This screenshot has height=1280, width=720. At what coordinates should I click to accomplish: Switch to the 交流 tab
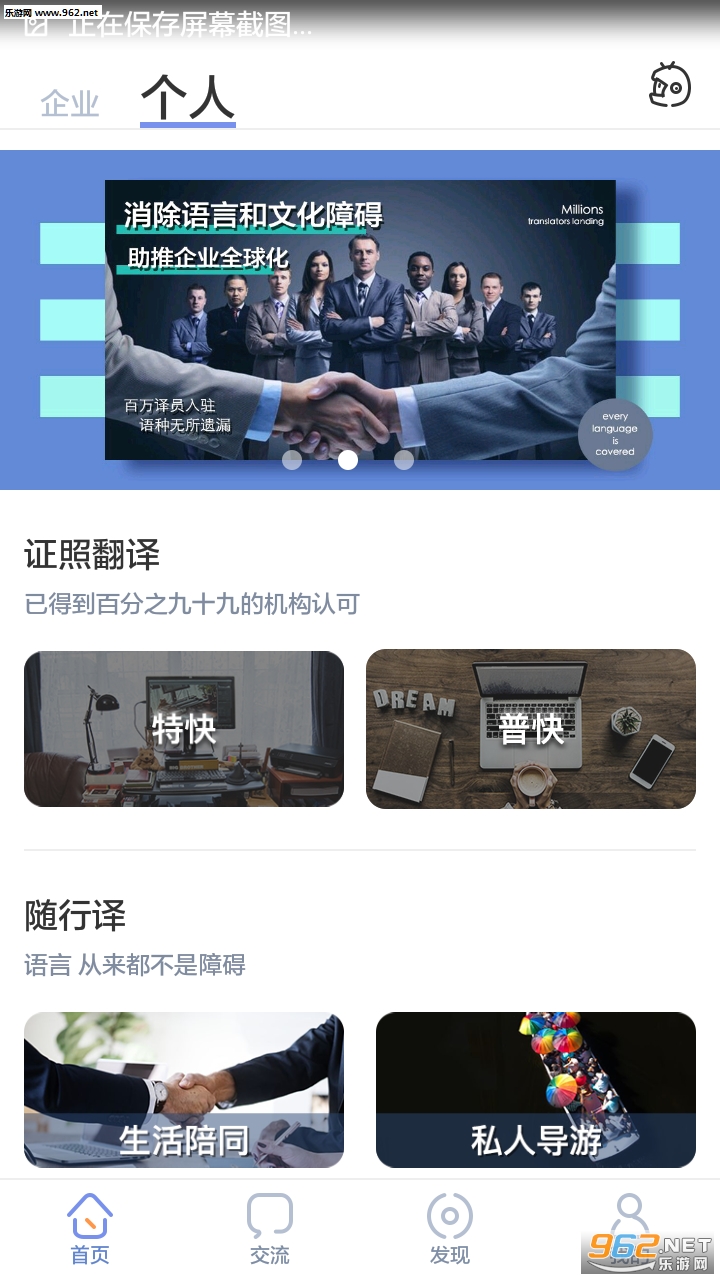click(270, 1229)
